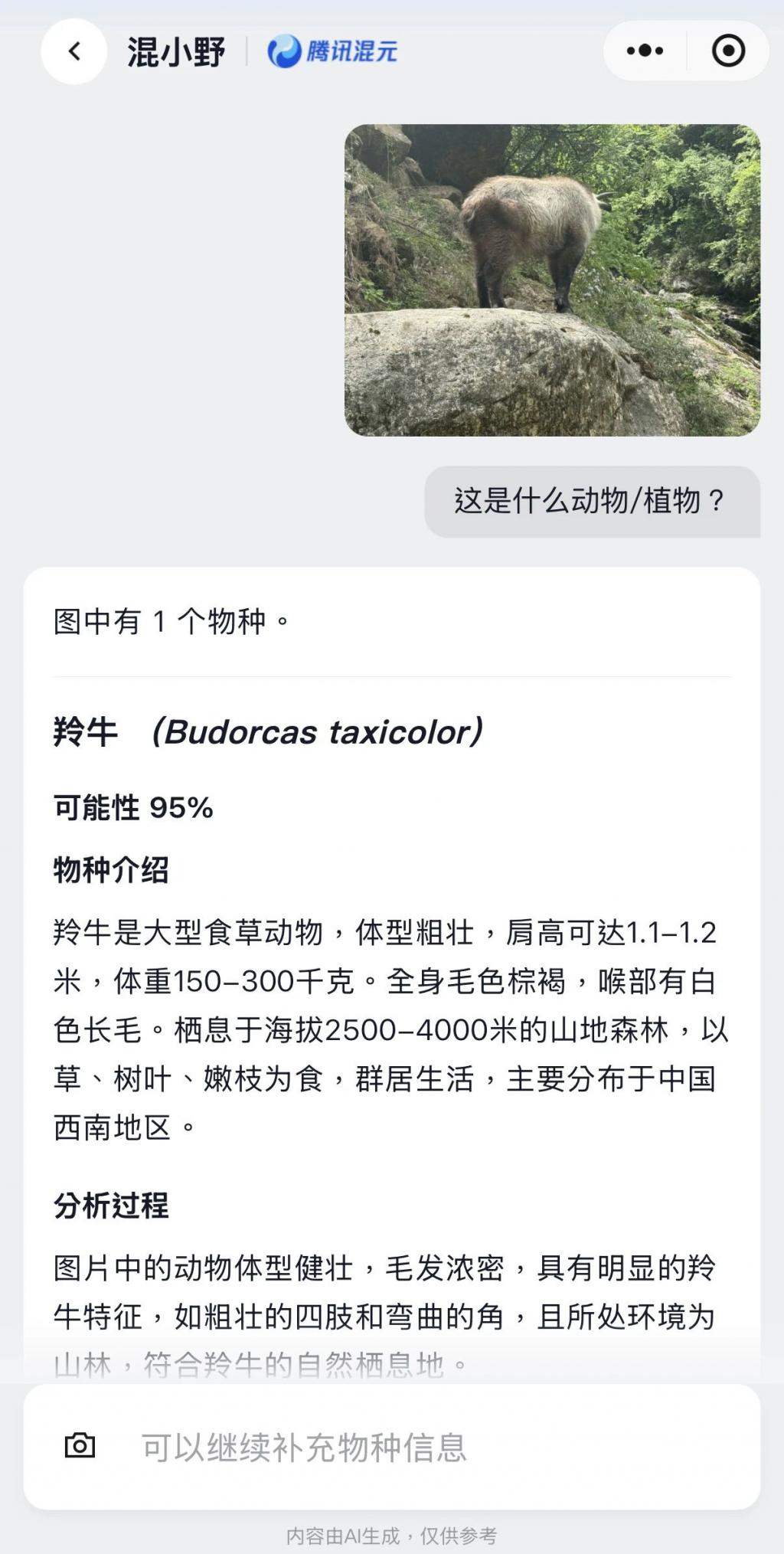Go back using the back arrow
Viewport: 784px width, 1554px height.
[x=73, y=51]
